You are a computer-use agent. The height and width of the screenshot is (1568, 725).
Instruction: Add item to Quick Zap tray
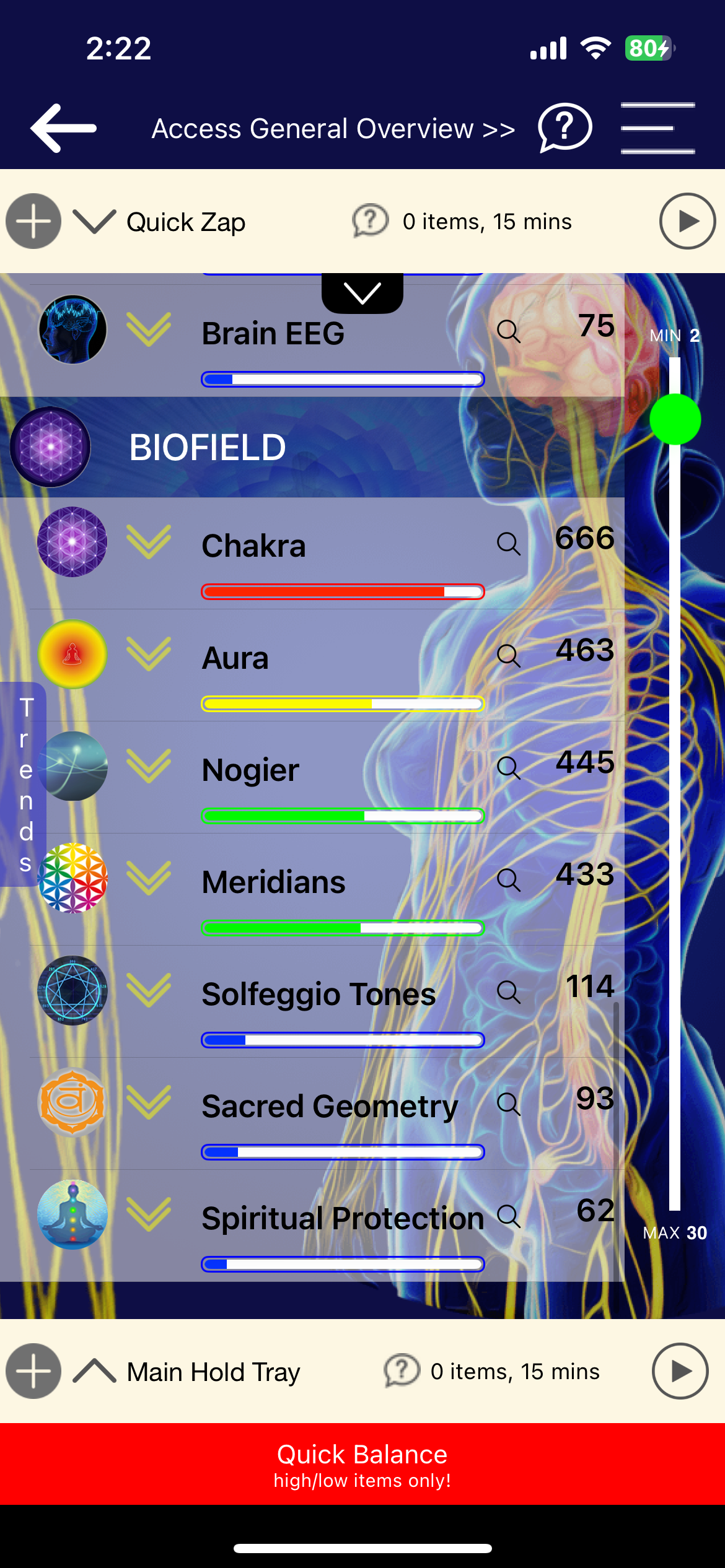(x=33, y=221)
